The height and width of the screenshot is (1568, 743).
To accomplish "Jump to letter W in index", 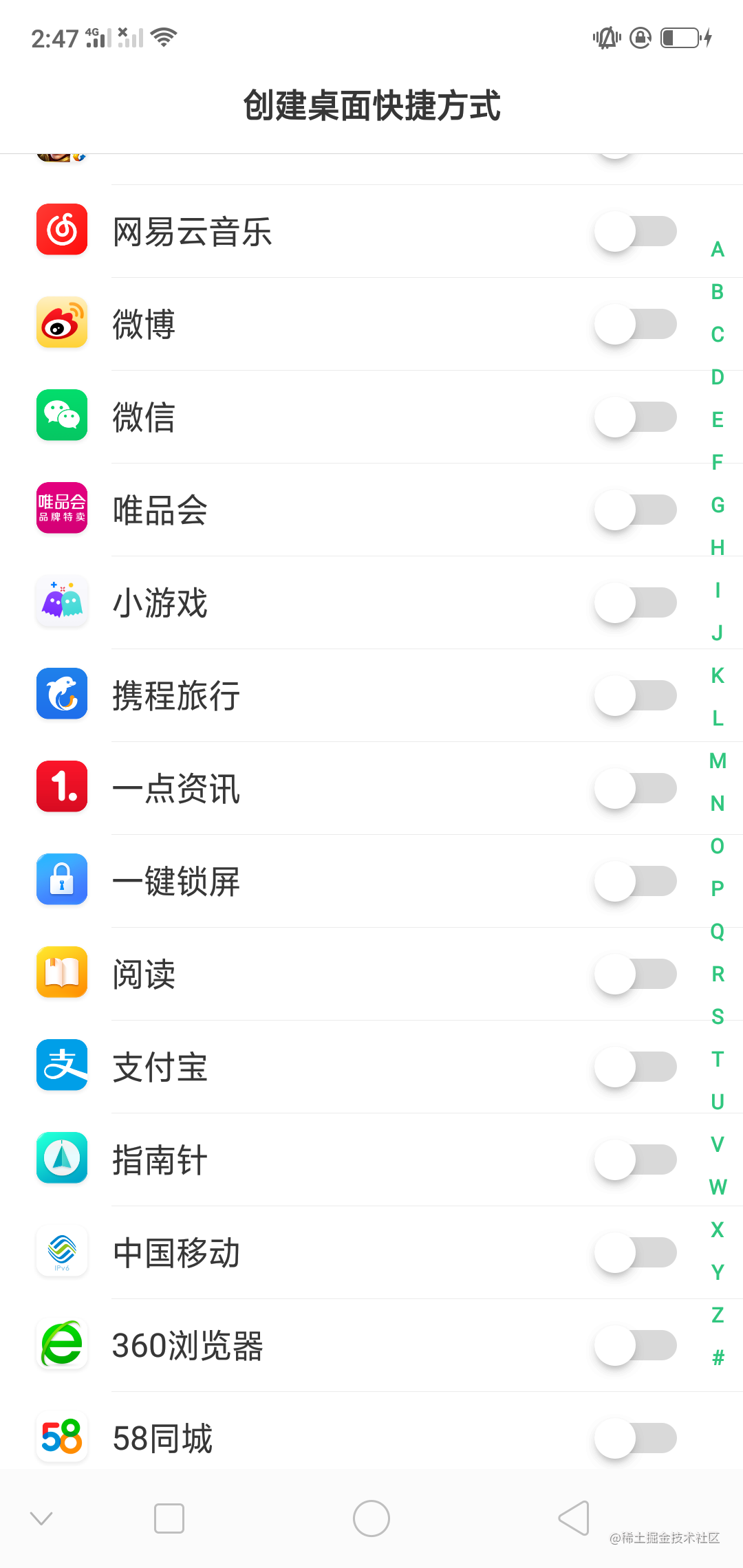I will pos(718,1187).
